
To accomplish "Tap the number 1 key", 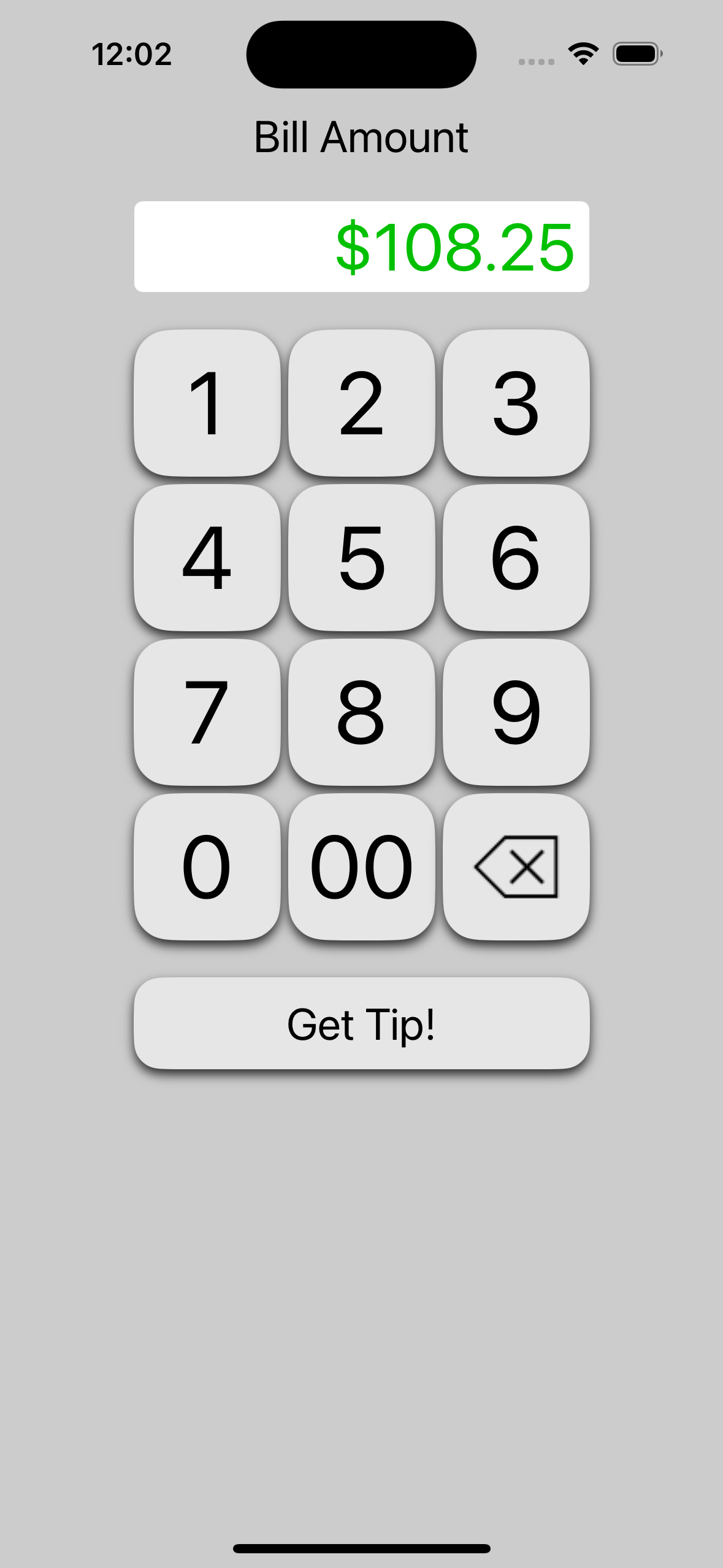I will click(207, 403).
